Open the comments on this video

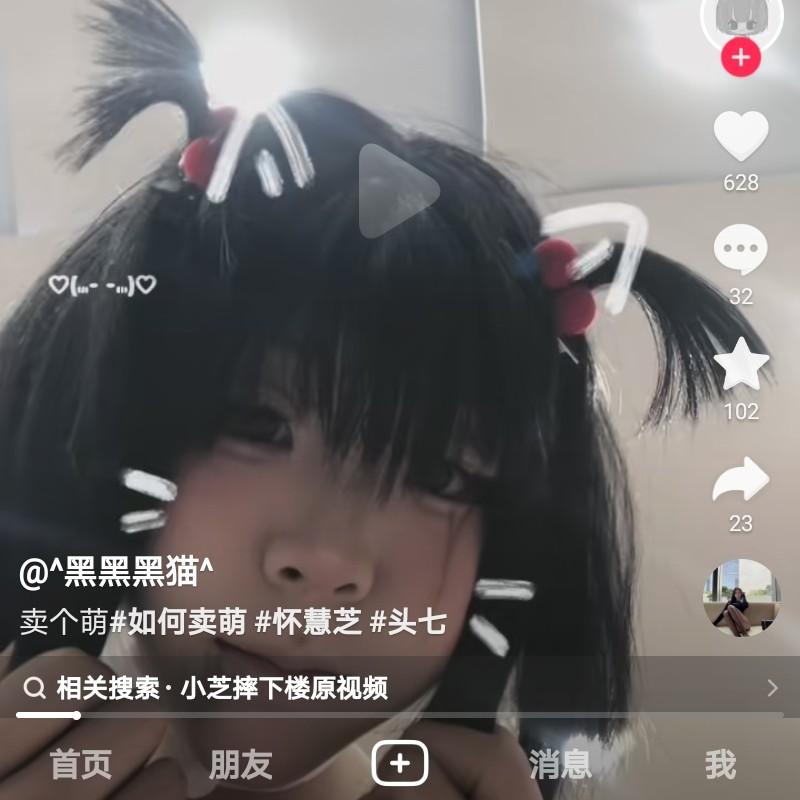click(x=741, y=250)
